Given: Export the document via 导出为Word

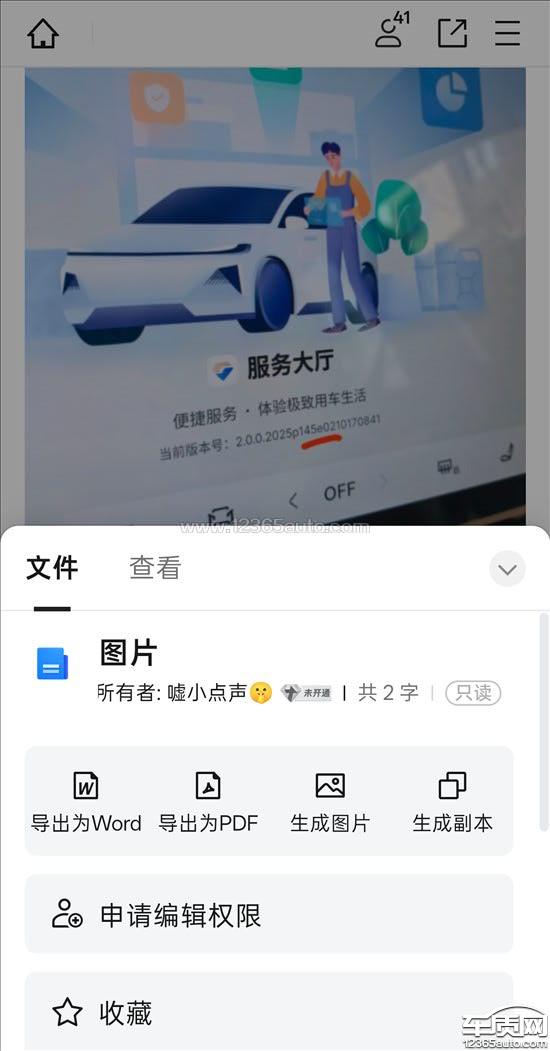Looking at the screenshot, I should coord(86,802).
